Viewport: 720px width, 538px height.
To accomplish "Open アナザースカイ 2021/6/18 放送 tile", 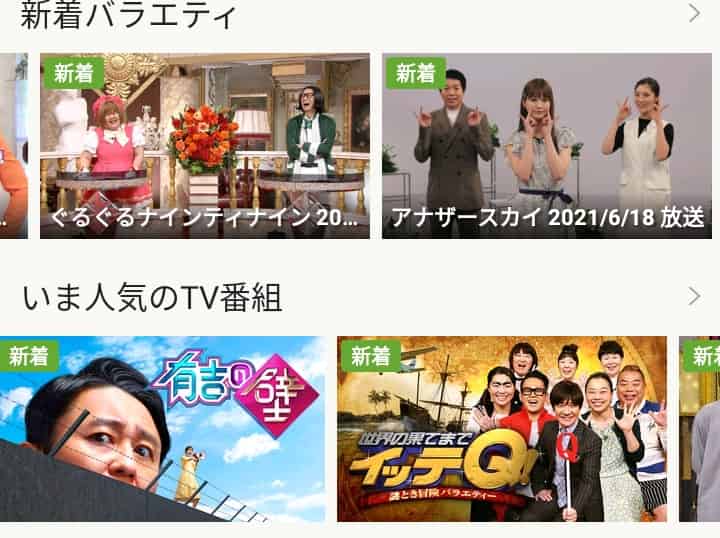I will (x=547, y=145).
